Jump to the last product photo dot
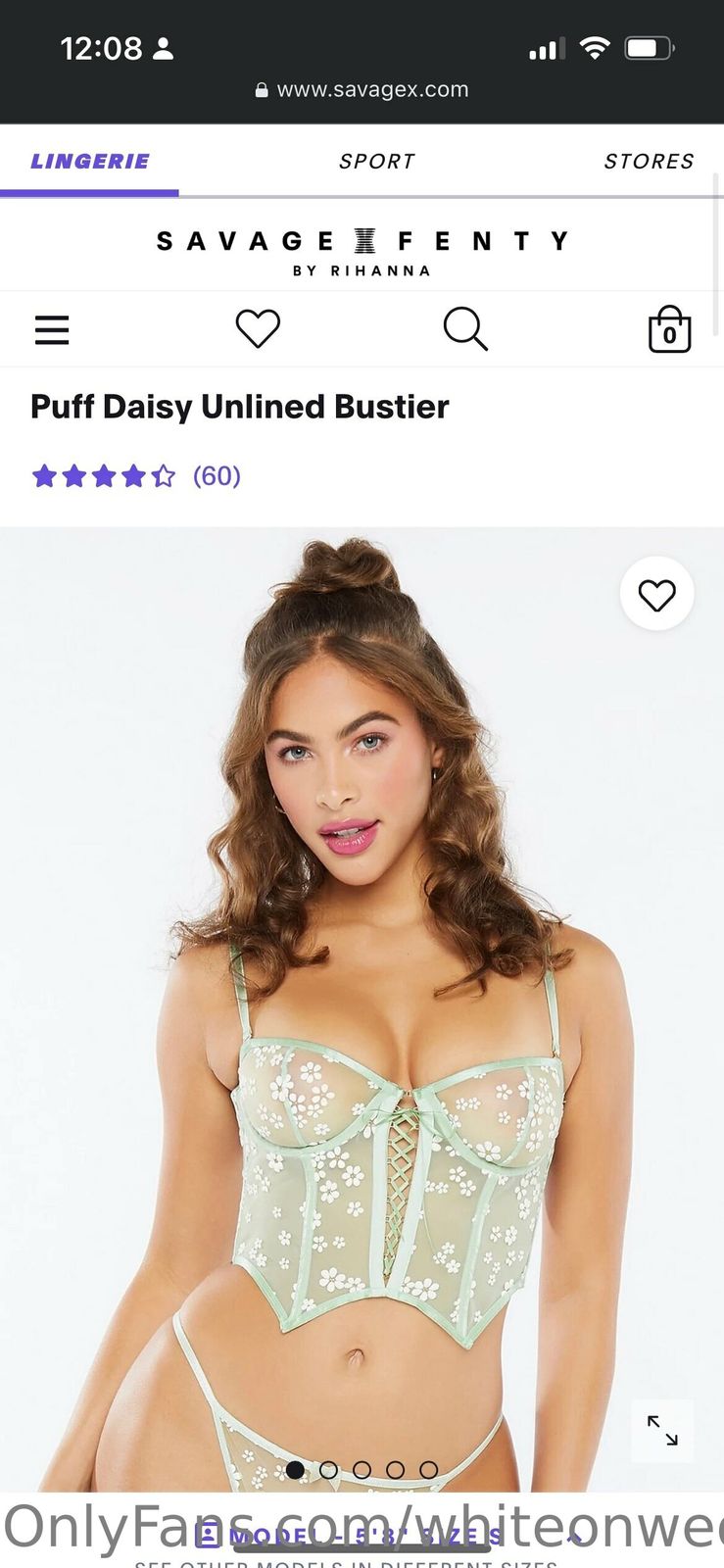Viewport: 724px width, 1568px height. pos(428,1470)
